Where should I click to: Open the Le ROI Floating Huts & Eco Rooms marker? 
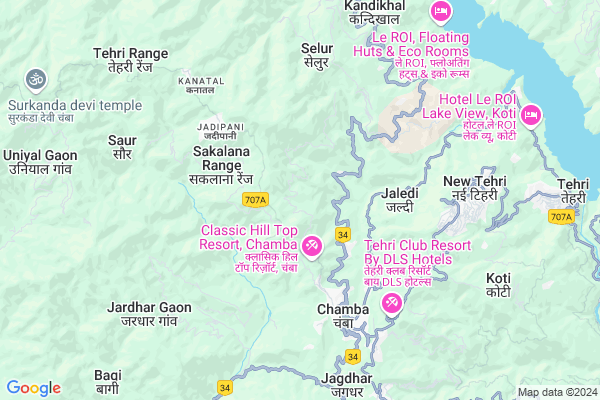[x=439, y=12]
